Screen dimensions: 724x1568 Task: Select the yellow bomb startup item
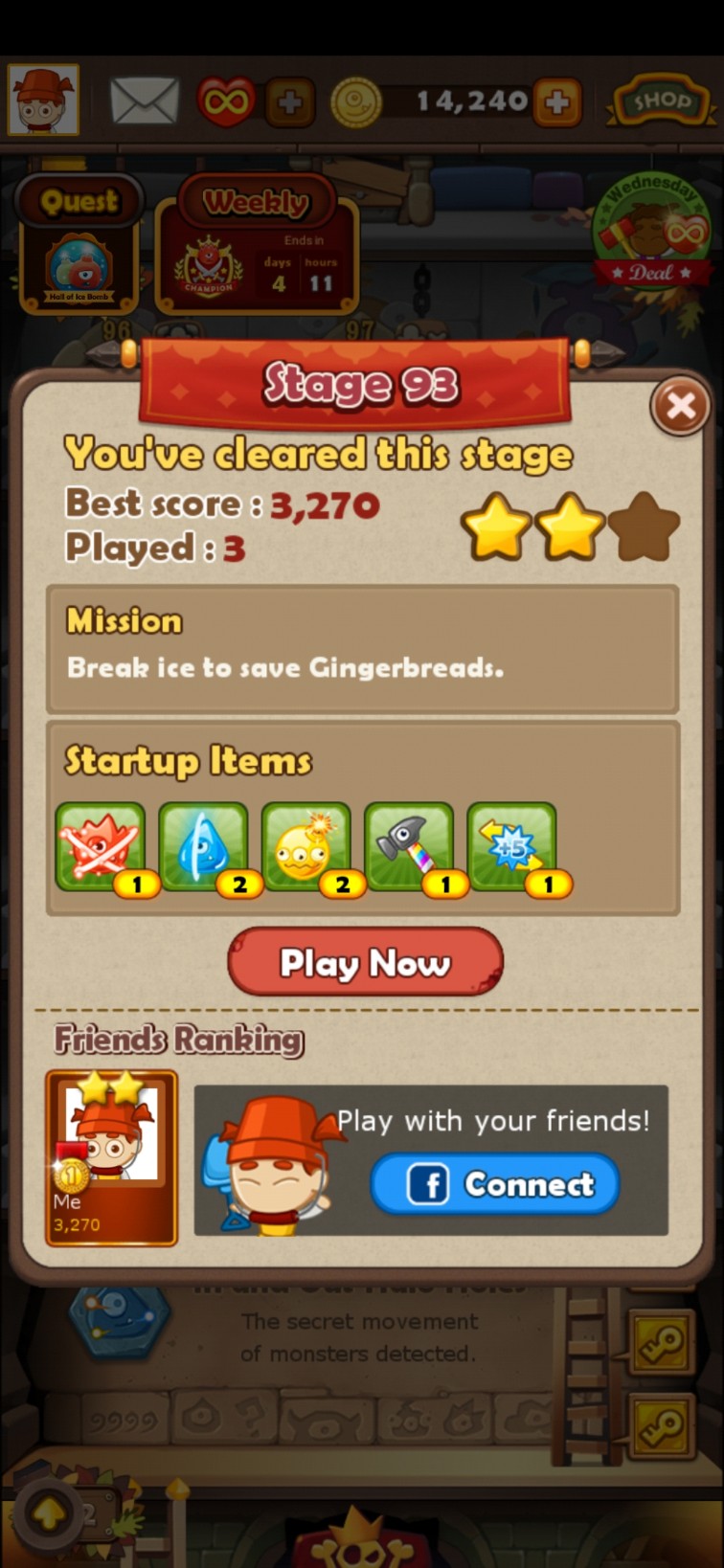(305, 847)
